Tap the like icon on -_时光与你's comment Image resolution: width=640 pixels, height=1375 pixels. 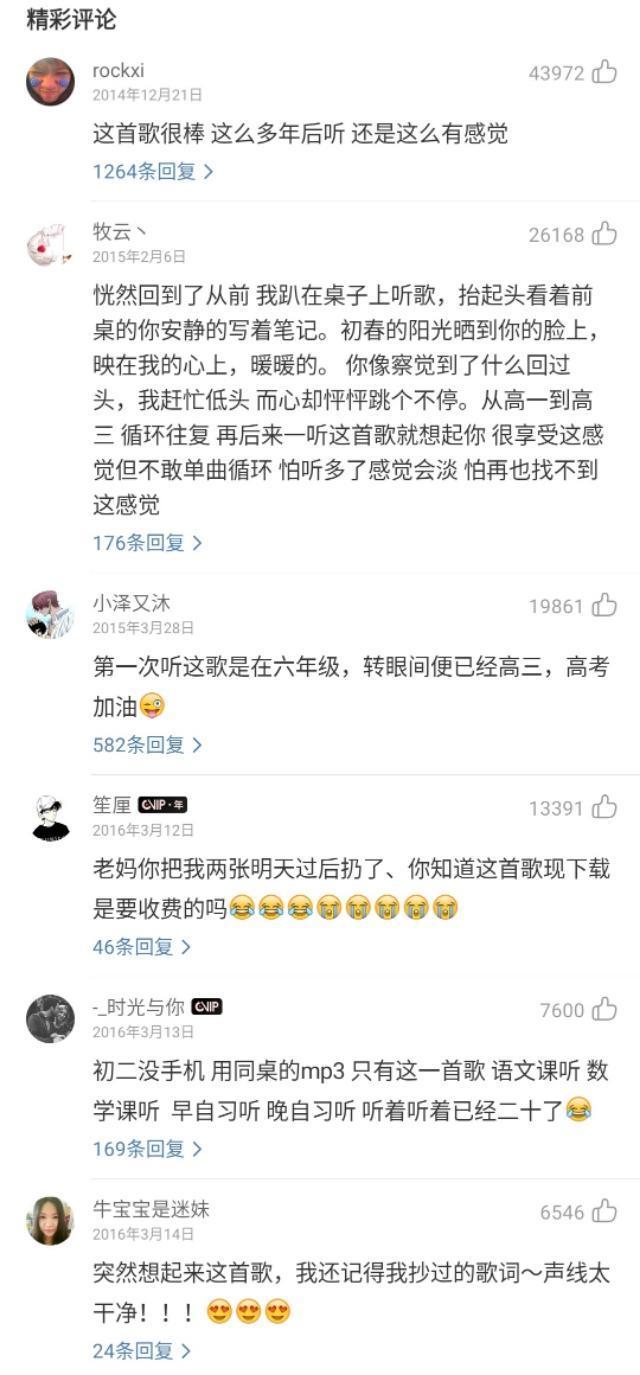click(x=604, y=1010)
